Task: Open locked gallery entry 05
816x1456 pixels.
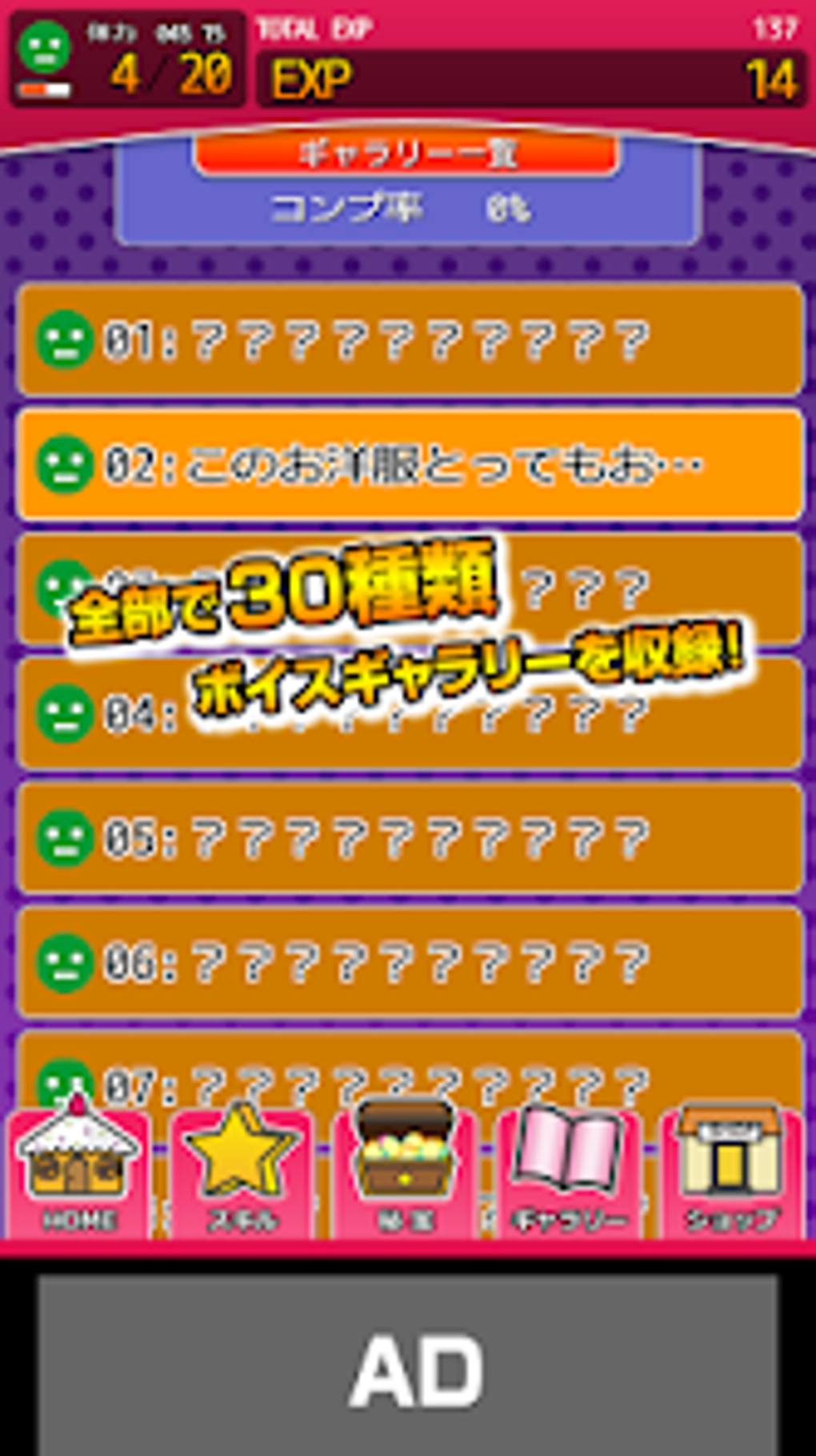Action: click(x=409, y=837)
